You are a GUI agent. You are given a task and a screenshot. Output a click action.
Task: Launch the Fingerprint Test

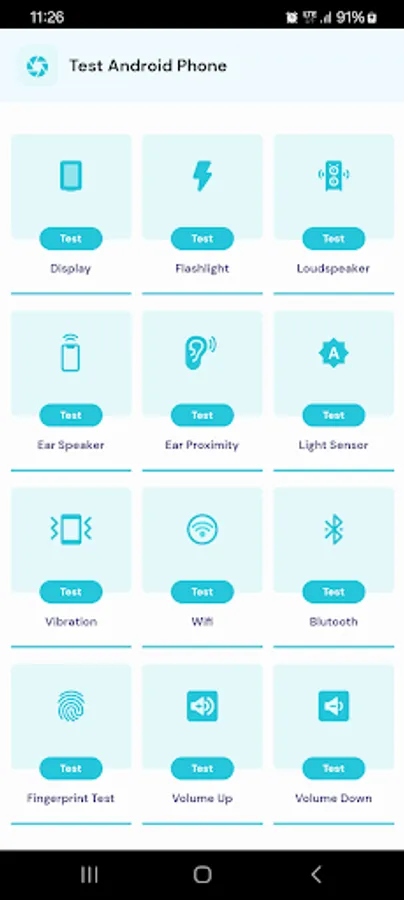point(71,768)
